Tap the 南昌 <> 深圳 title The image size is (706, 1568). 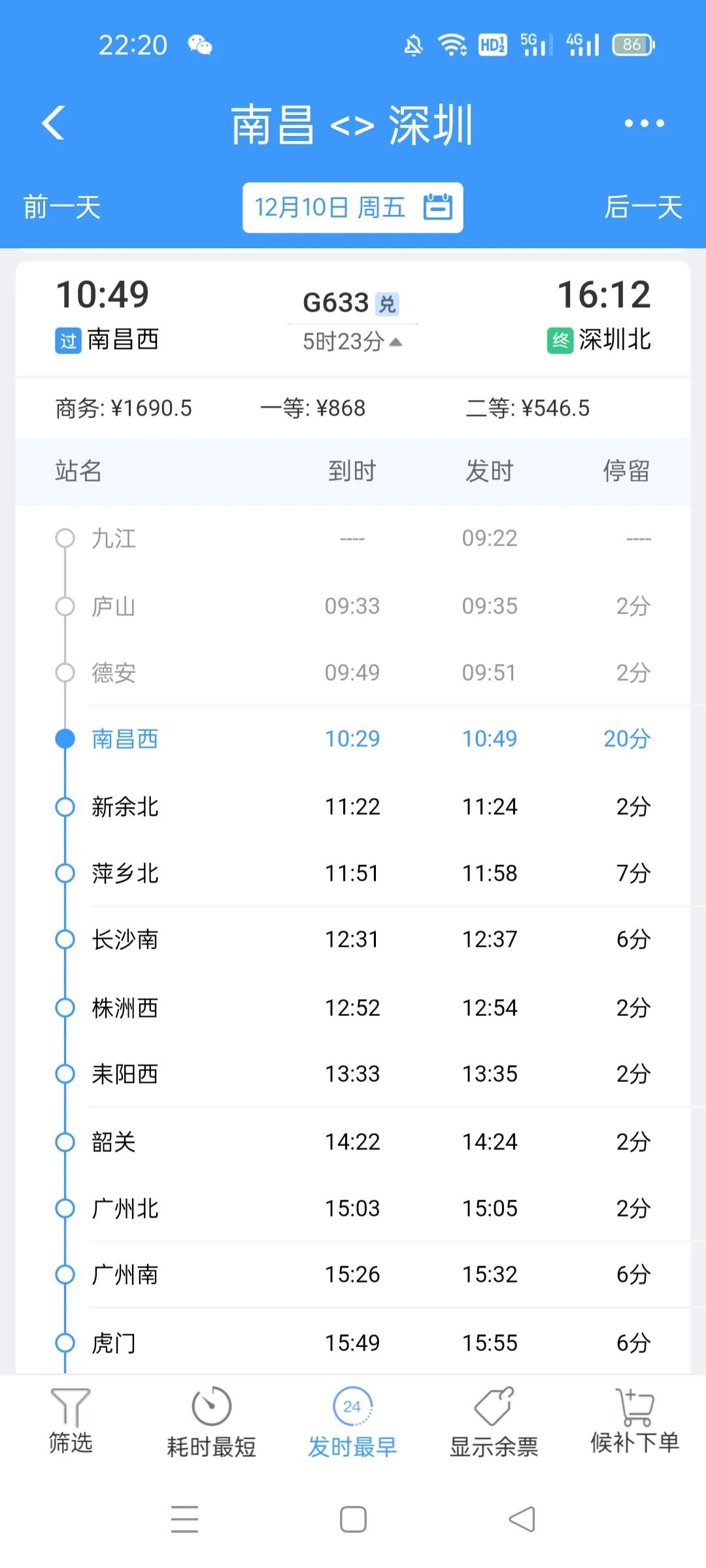pos(353,124)
